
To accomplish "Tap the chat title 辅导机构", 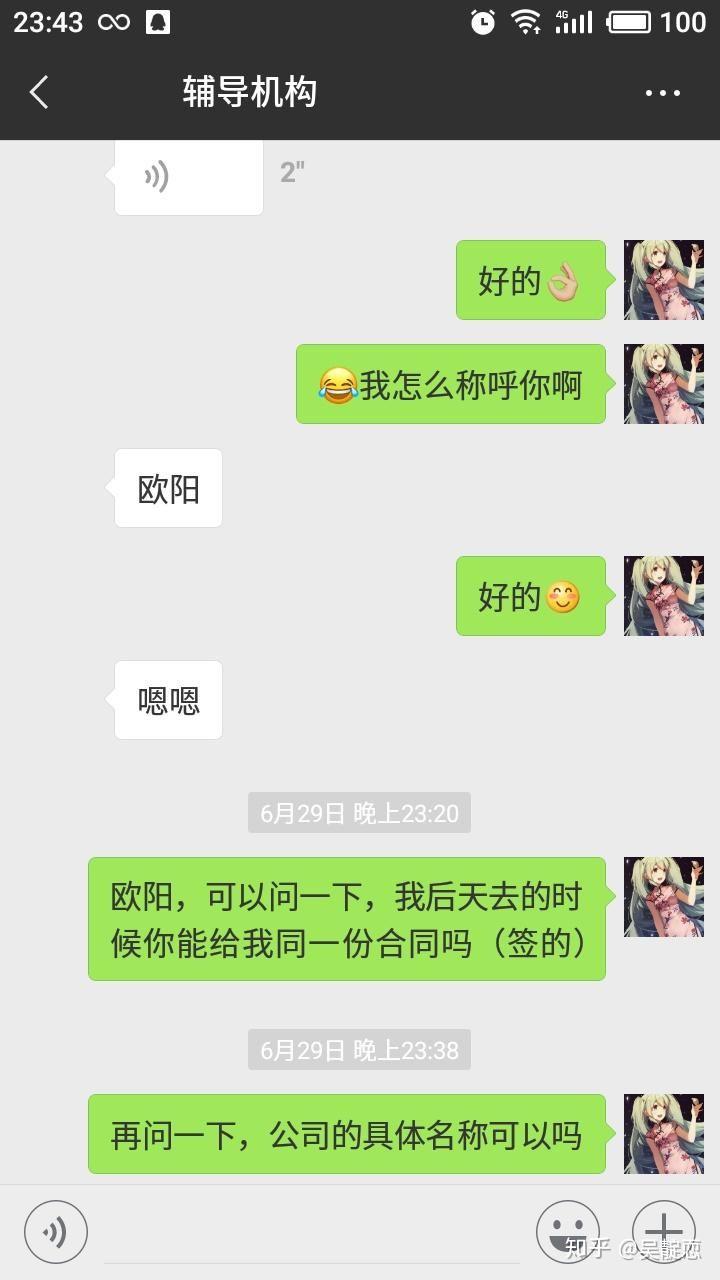I will tap(248, 91).
